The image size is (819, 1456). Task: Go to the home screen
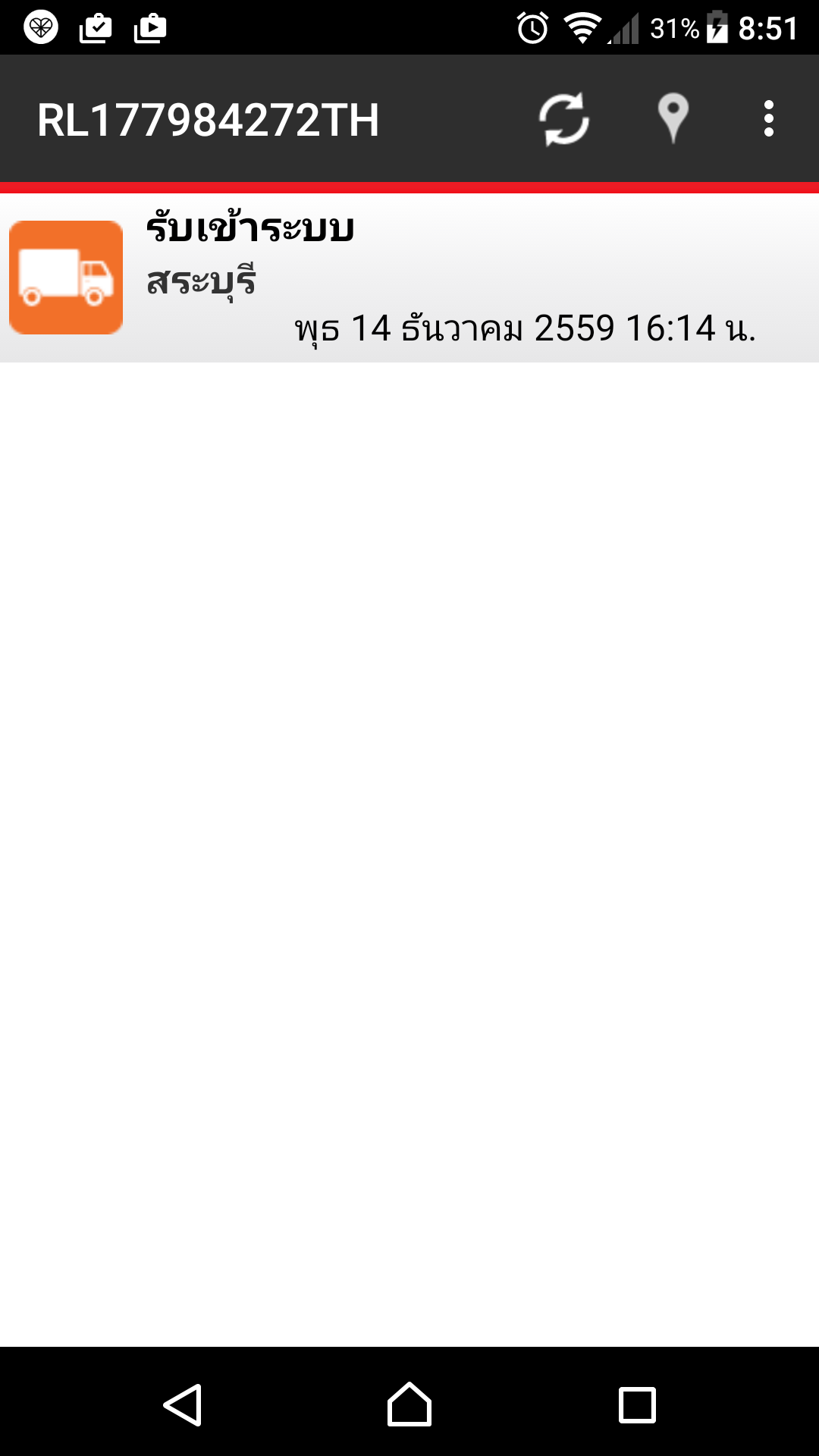[x=409, y=1404]
